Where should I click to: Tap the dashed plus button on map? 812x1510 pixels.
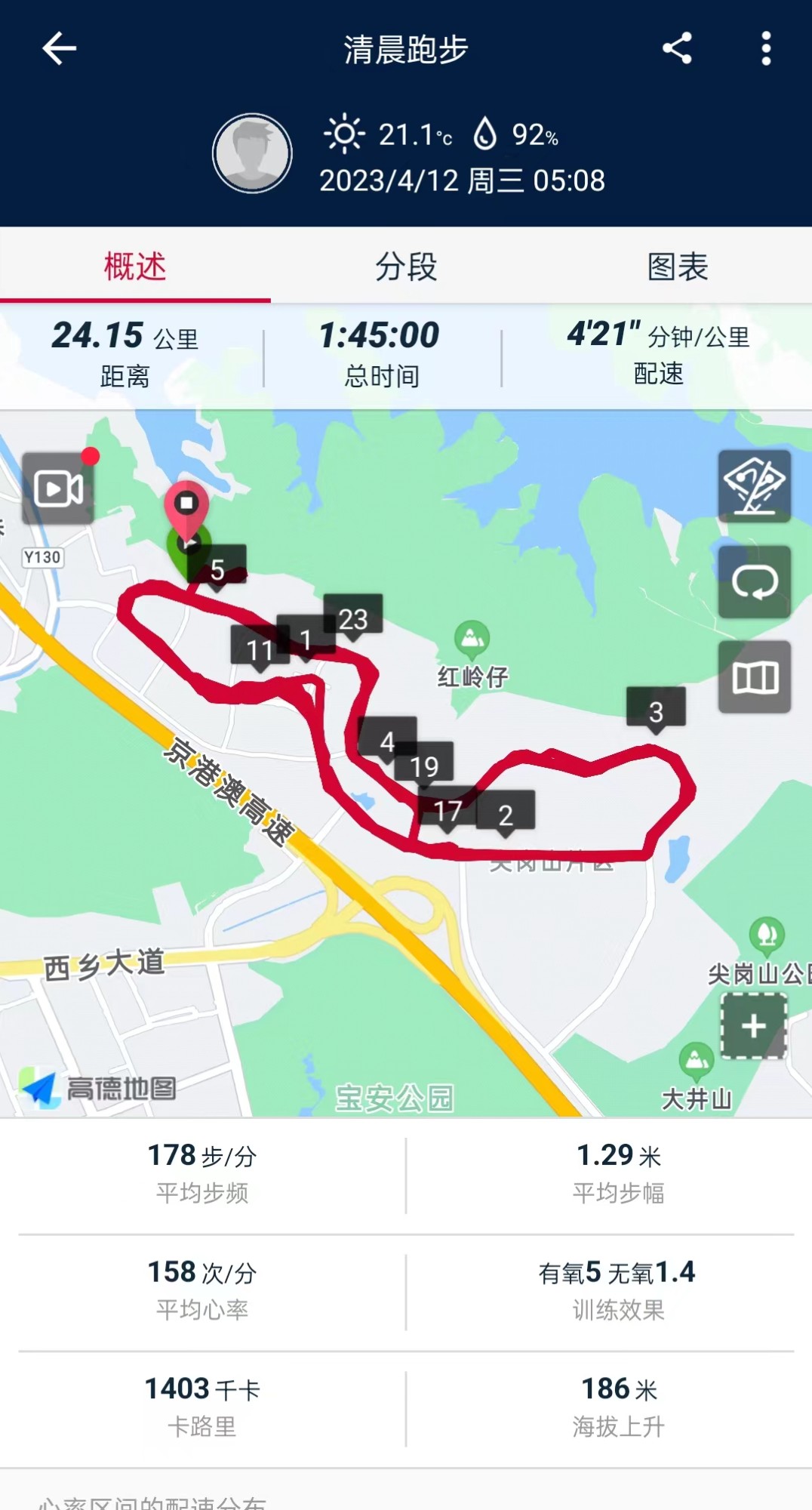click(754, 1026)
